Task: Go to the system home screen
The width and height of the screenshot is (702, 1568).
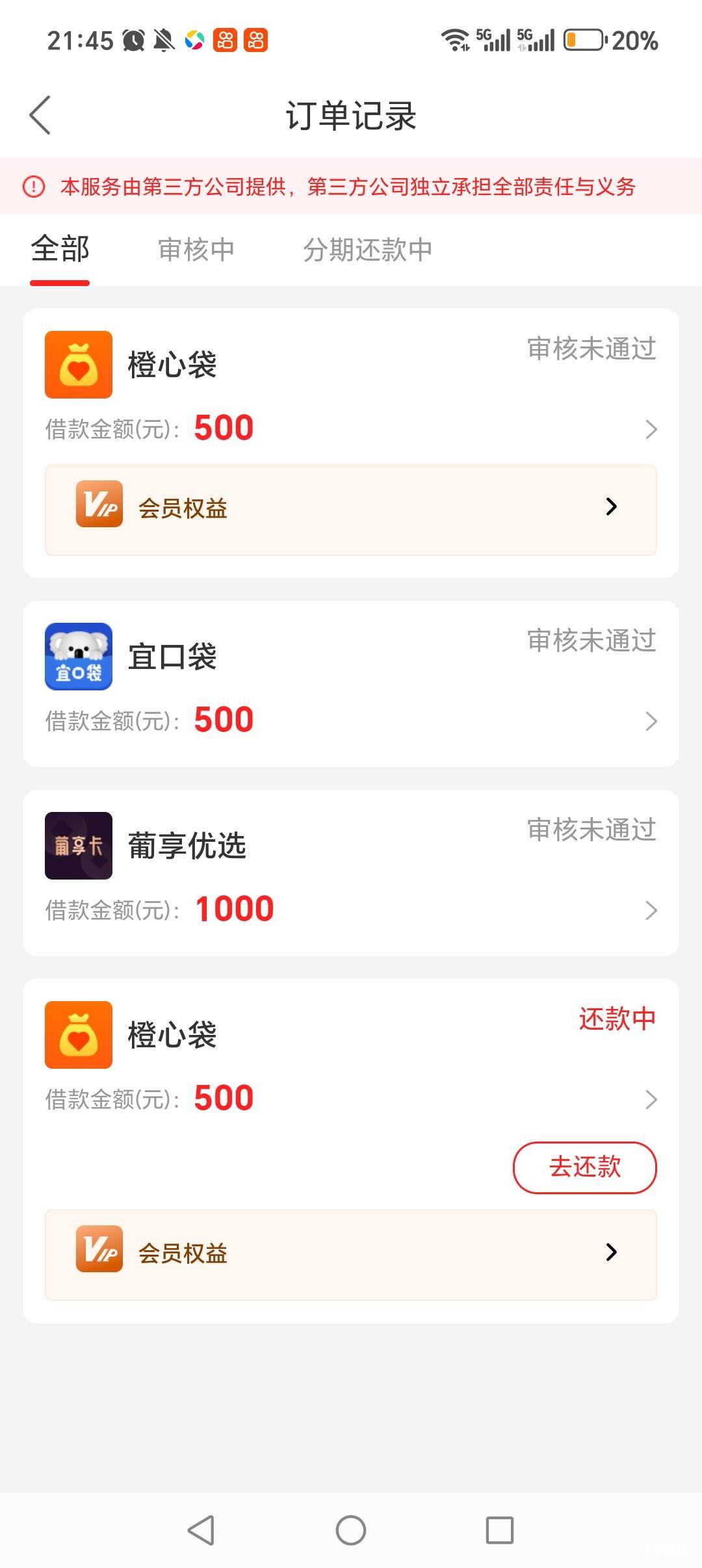Action: click(x=351, y=1530)
